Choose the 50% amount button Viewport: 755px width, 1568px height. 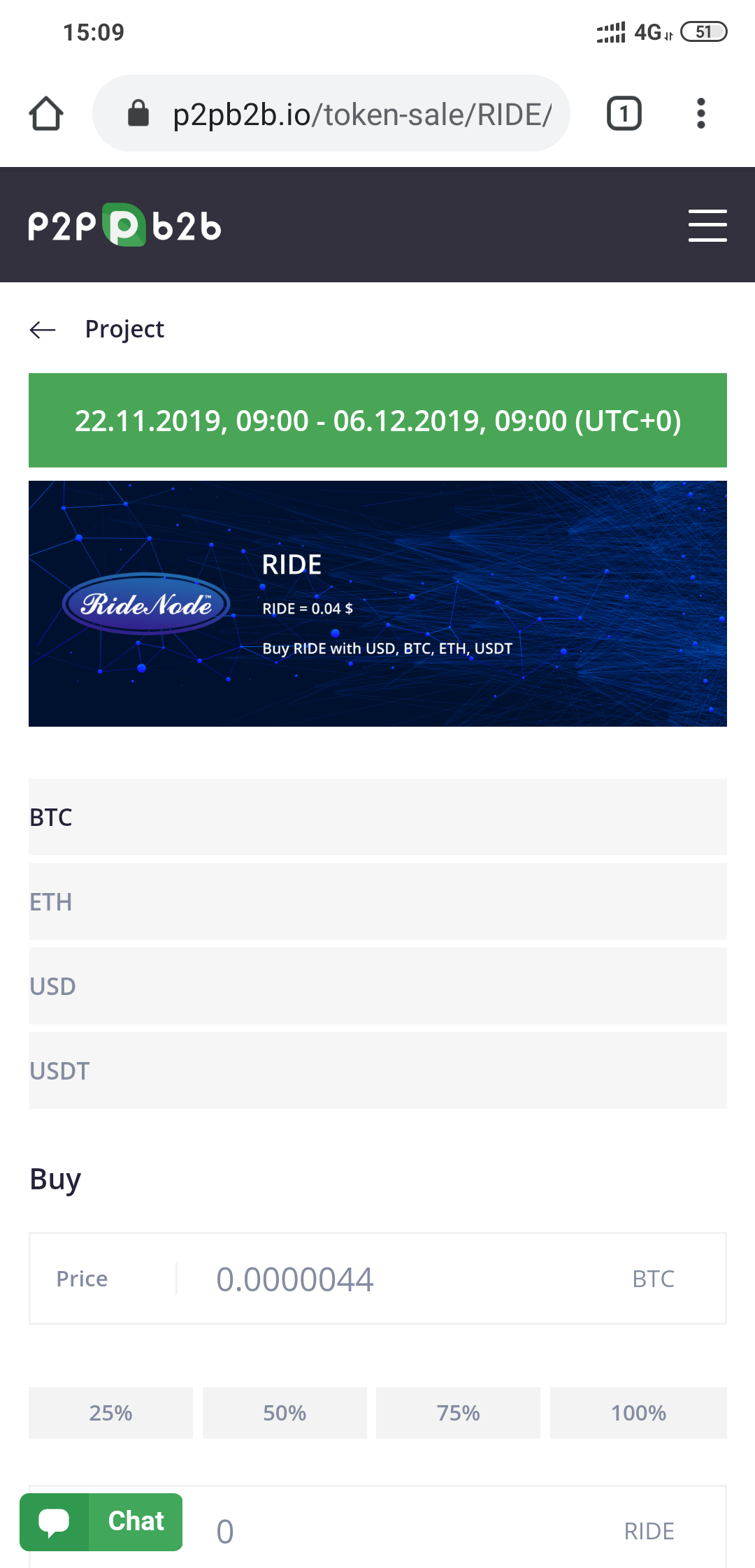(285, 1412)
